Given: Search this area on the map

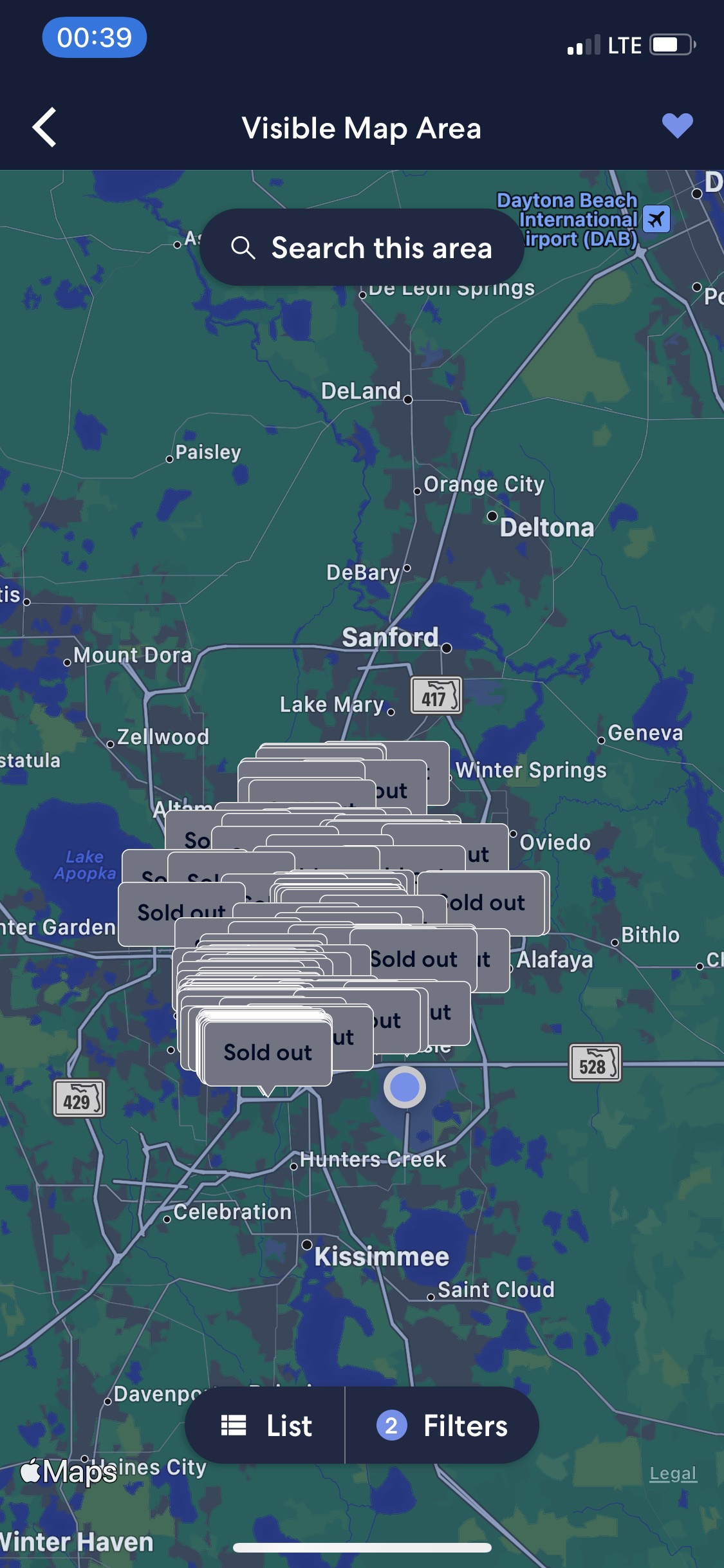Looking at the screenshot, I should tap(362, 248).
